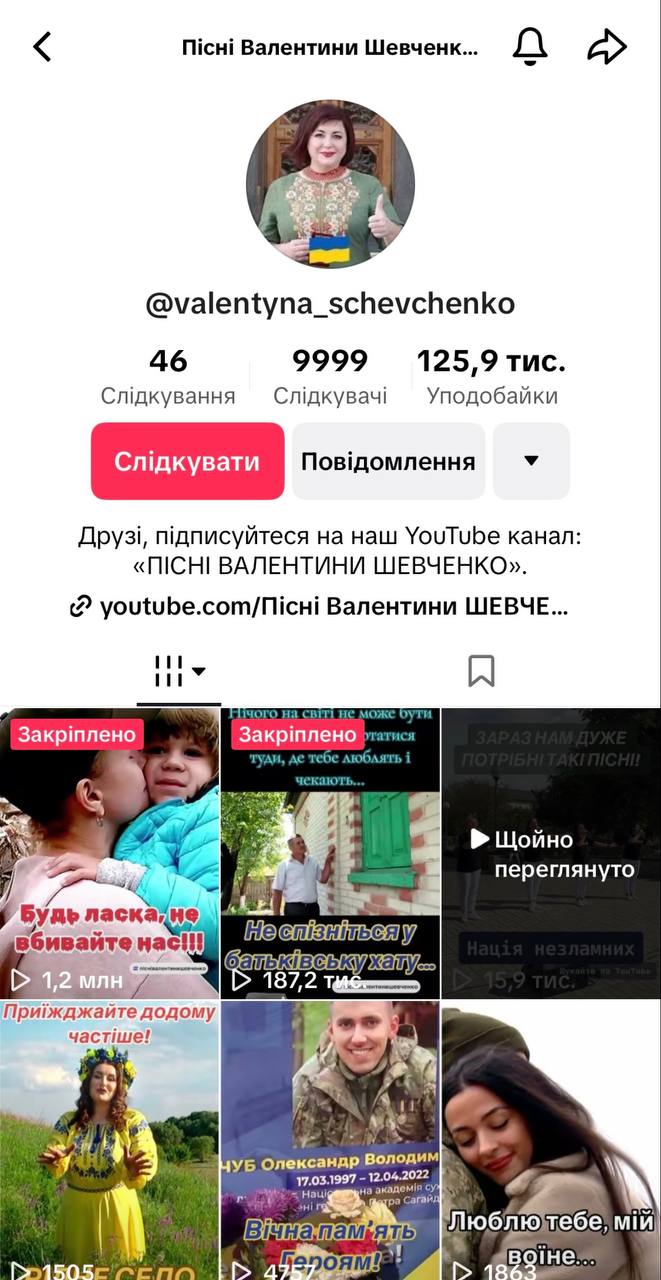The height and width of the screenshot is (1280, 661).
Task: Expand the suggested accounts dropdown arrow
Action: [531, 461]
